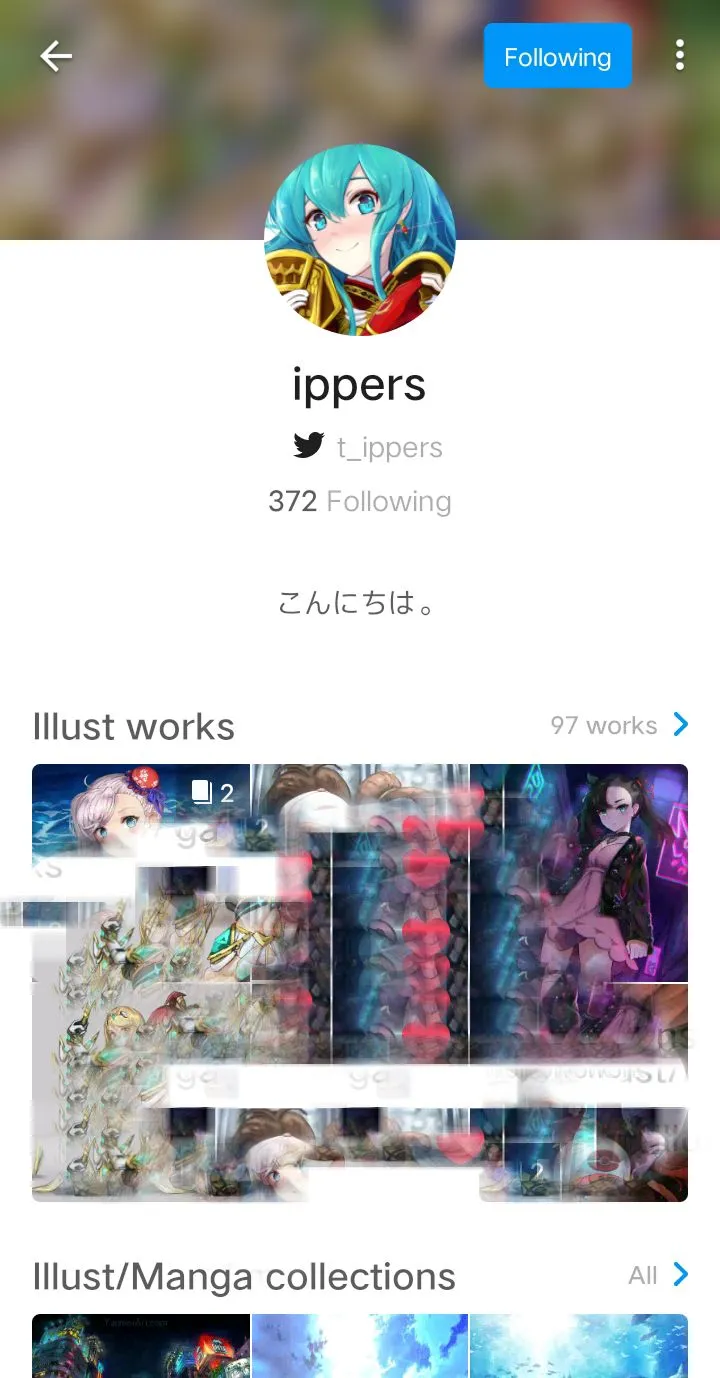This screenshot has height=1378, width=720.
Task: Go back using the arrow icon
Action: [x=56, y=57]
